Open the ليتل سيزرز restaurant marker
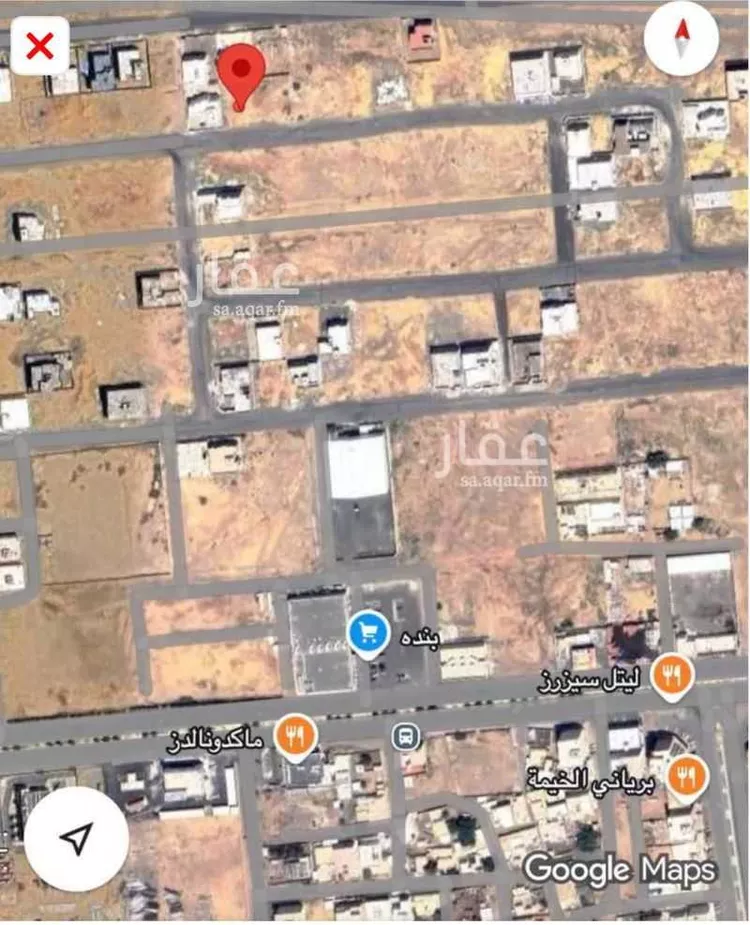 click(x=672, y=677)
